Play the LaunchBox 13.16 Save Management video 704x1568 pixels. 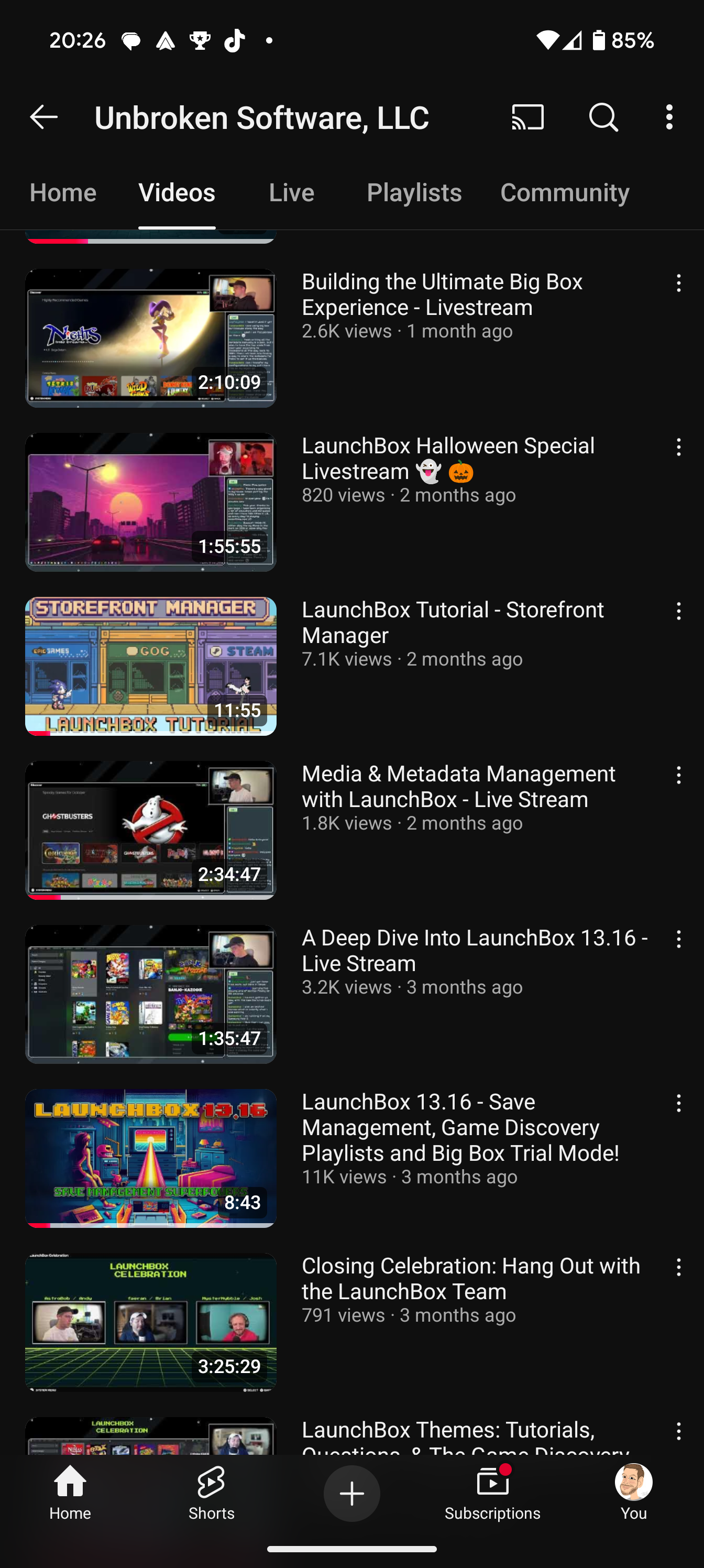[x=150, y=1158]
